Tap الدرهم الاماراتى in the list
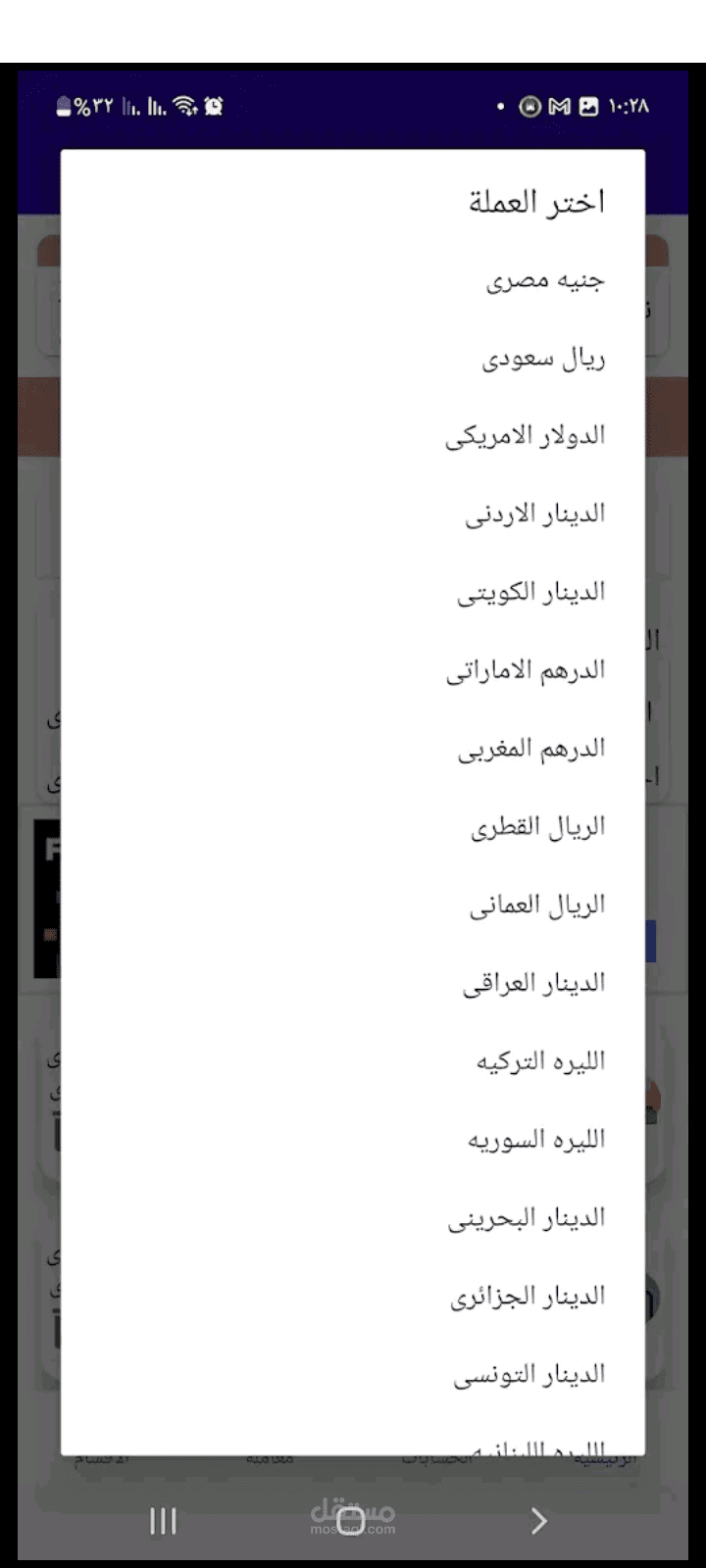Screen dimensions: 706x1568 click(x=526, y=670)
